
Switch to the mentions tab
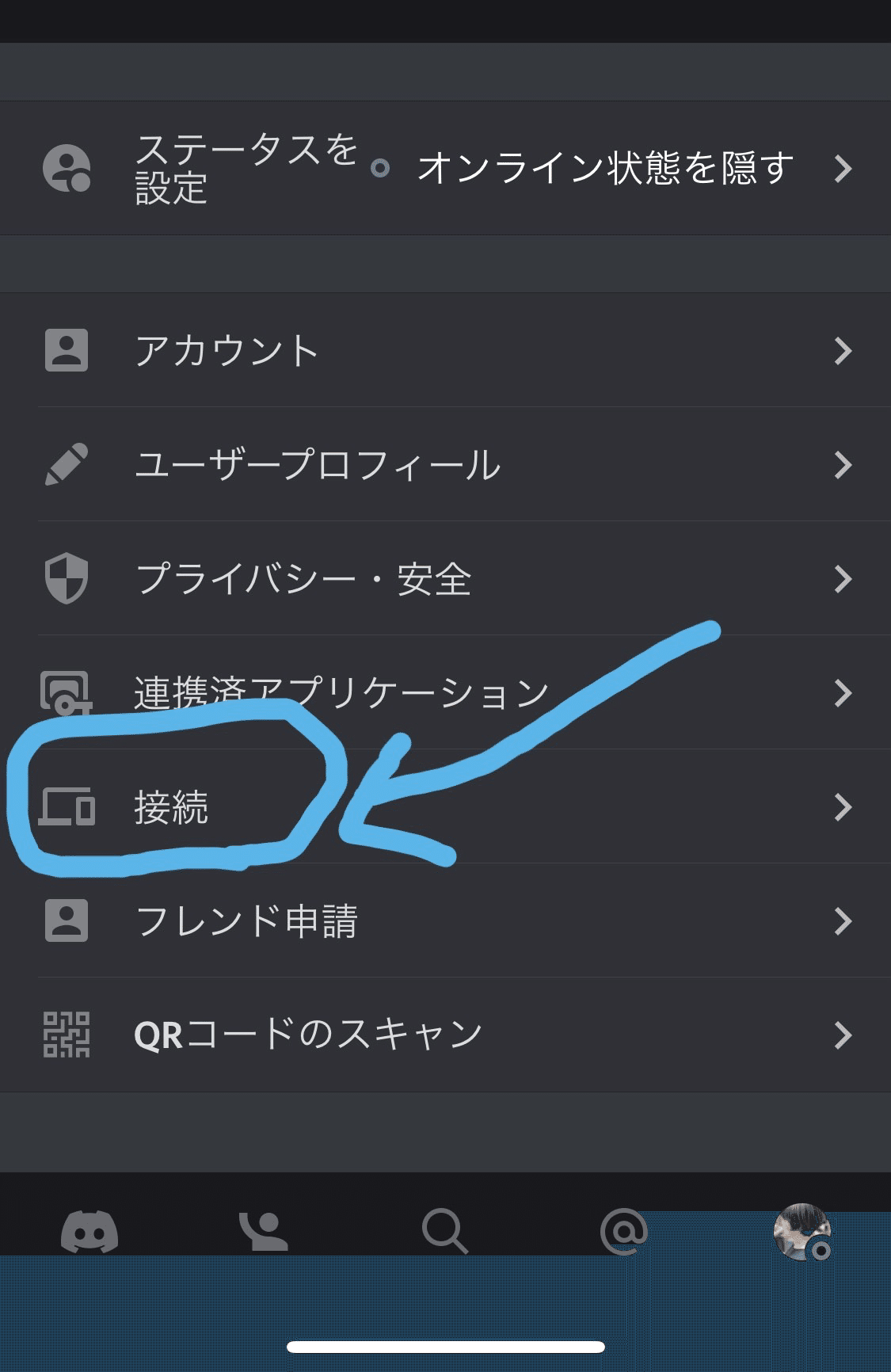point(624,1231)
